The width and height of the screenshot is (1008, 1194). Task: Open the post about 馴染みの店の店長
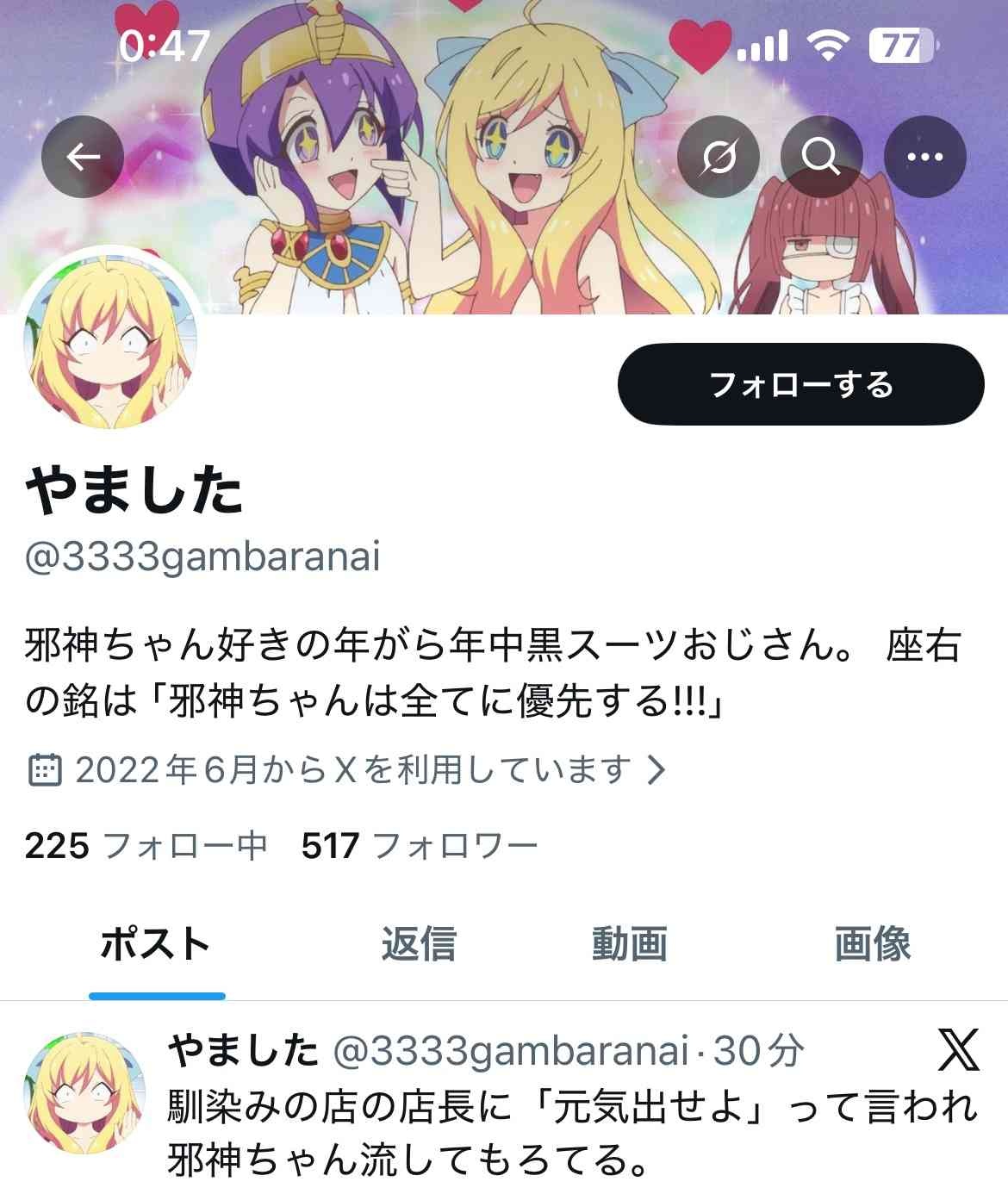coord(569,1133)
